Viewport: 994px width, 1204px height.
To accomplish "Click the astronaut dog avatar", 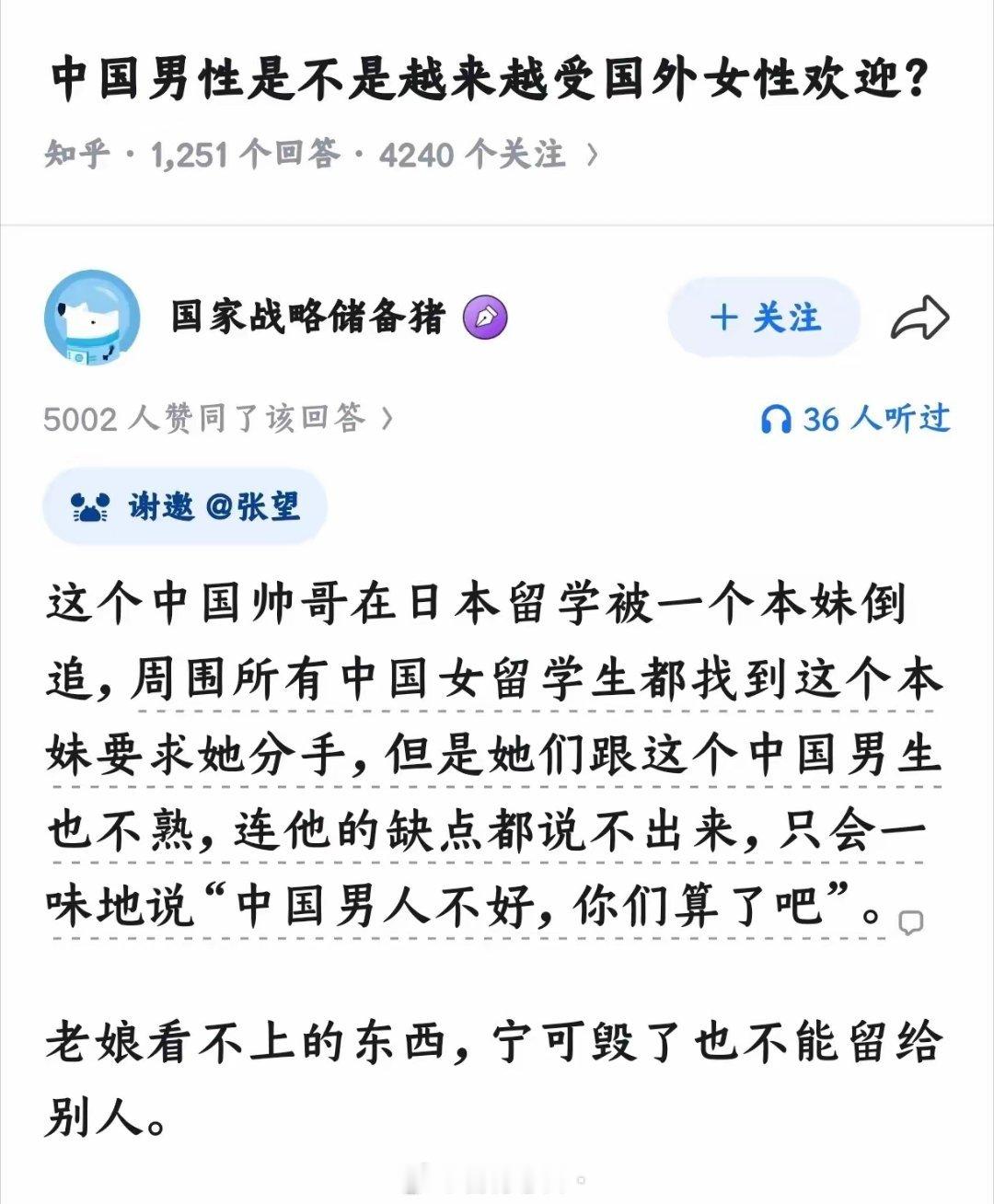I will (x=90, y=318).
